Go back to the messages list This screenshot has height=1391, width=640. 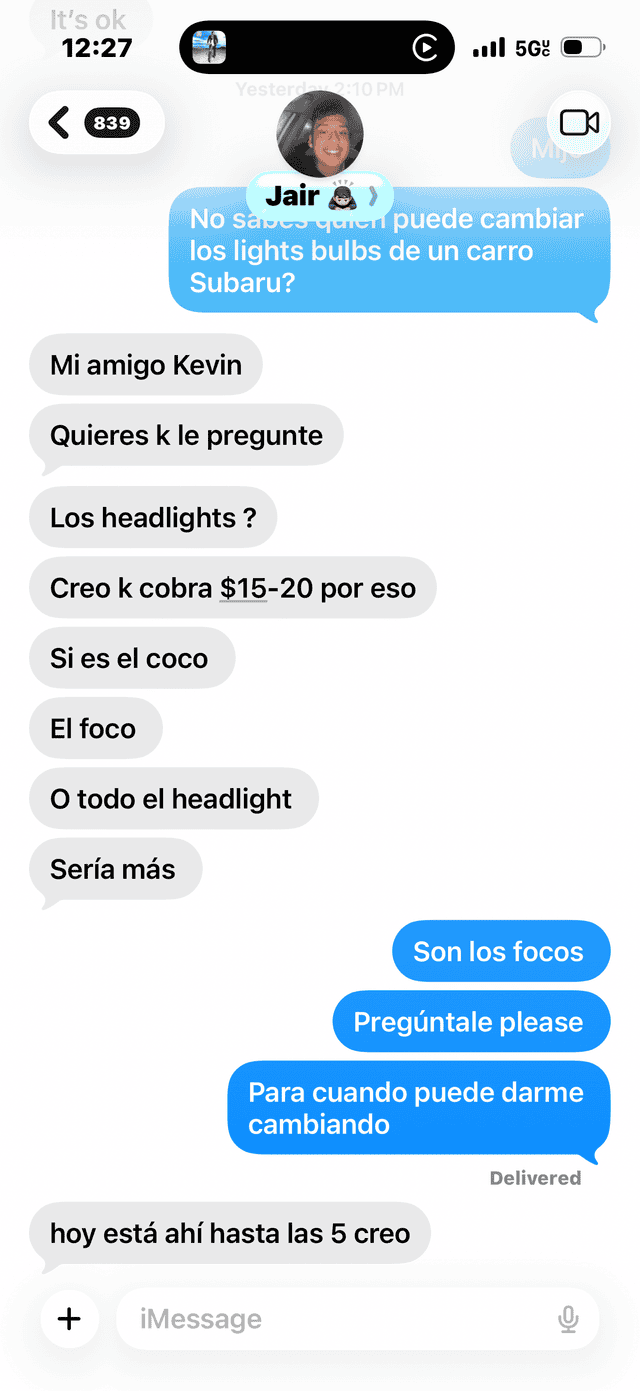tap(95, 123)
